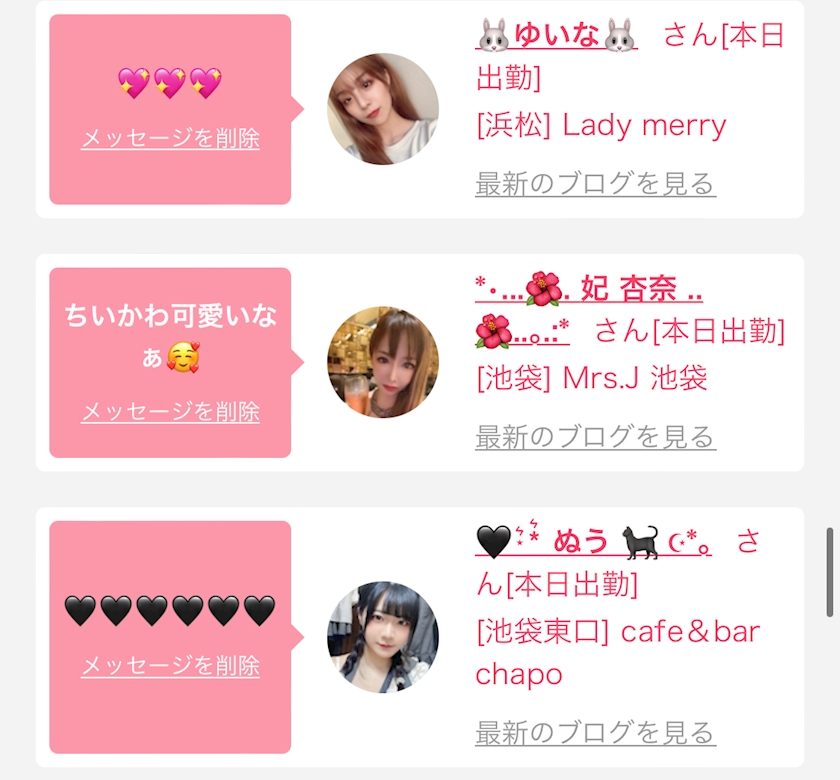This screenshot has height=780, width=840.
Task: Open ゆいな's profile name link
Action: [x=556, y=37]
